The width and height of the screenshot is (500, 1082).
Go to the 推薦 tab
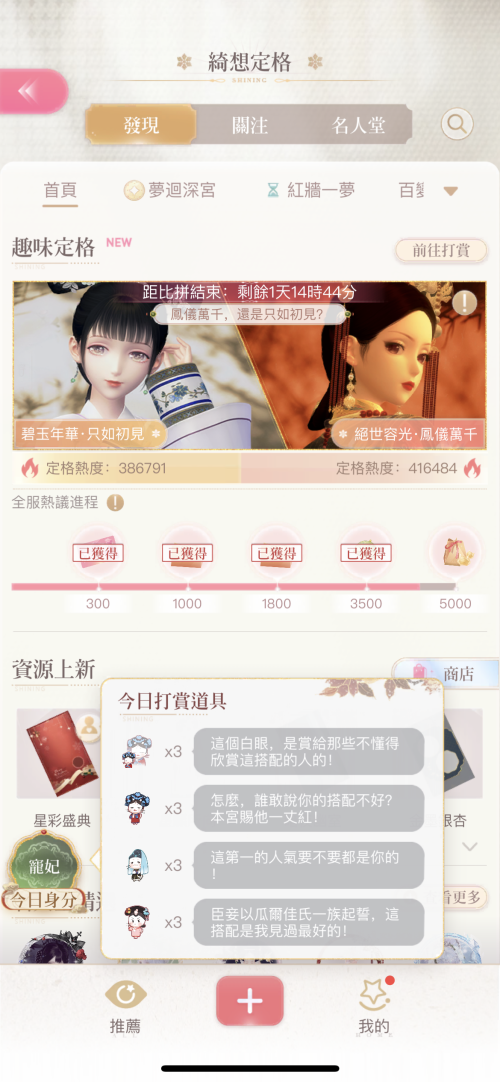(x=125, y=1006)
